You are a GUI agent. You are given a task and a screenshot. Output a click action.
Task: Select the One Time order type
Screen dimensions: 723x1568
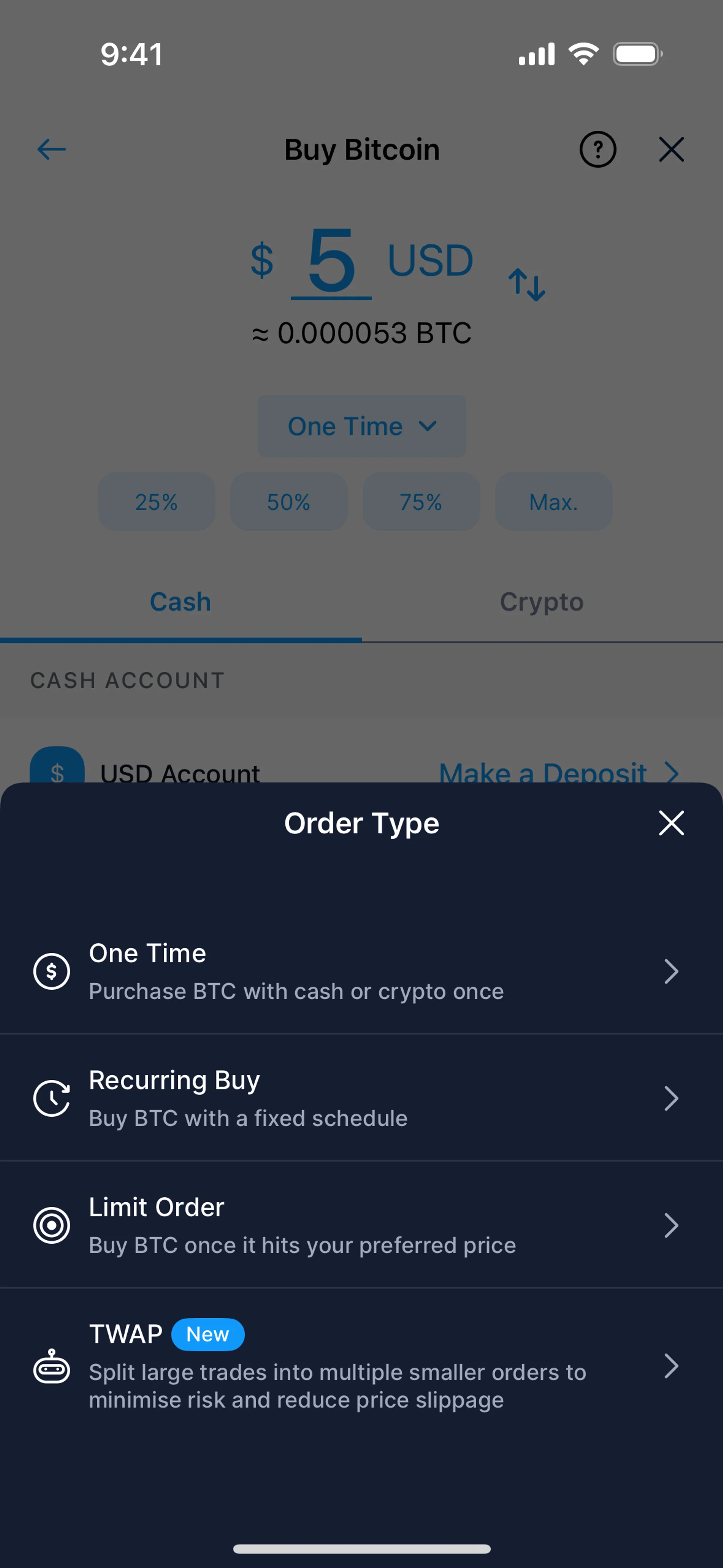361,971
